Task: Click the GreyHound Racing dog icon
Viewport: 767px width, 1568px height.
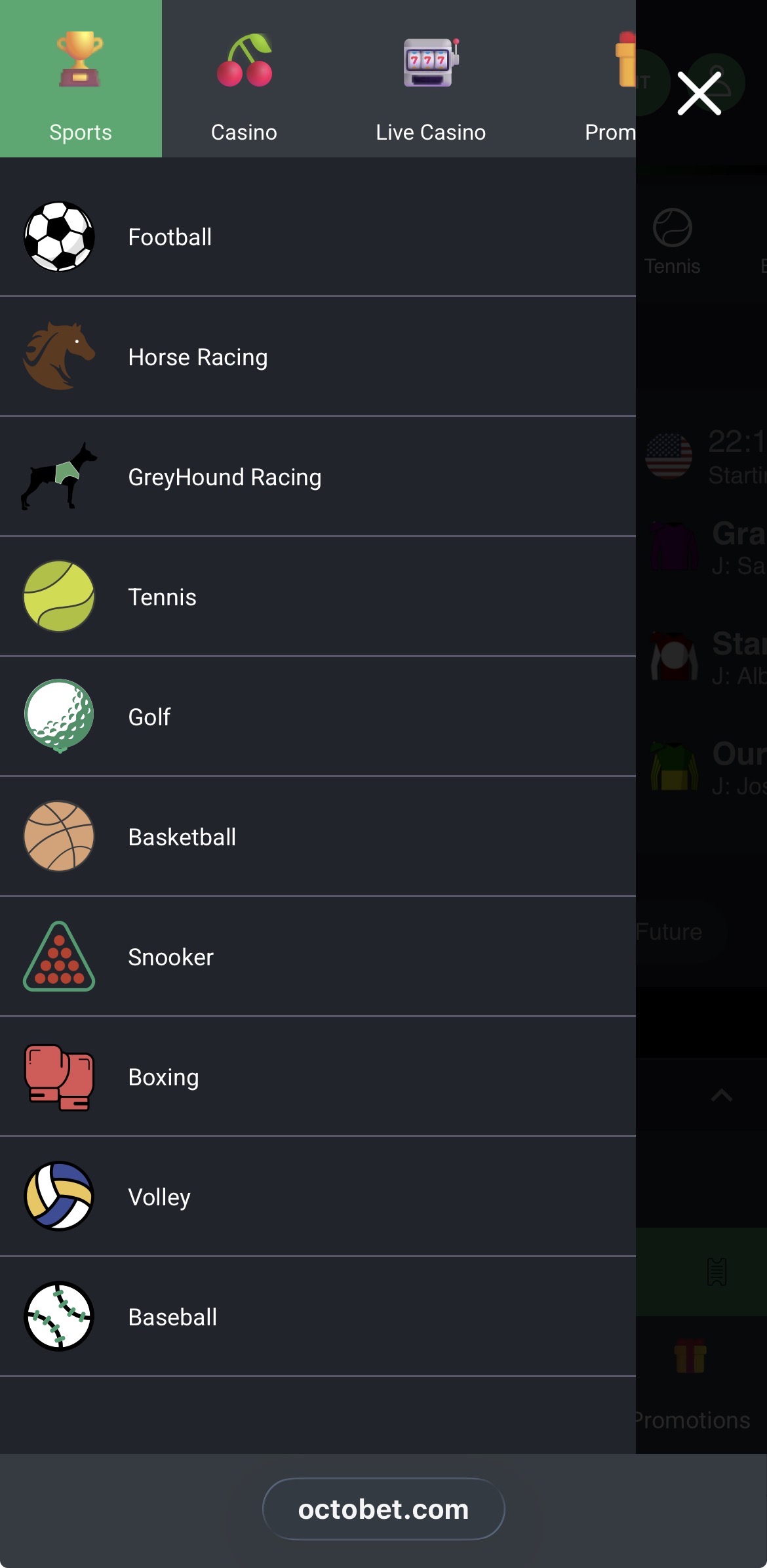Action: (x=59, y=477)
